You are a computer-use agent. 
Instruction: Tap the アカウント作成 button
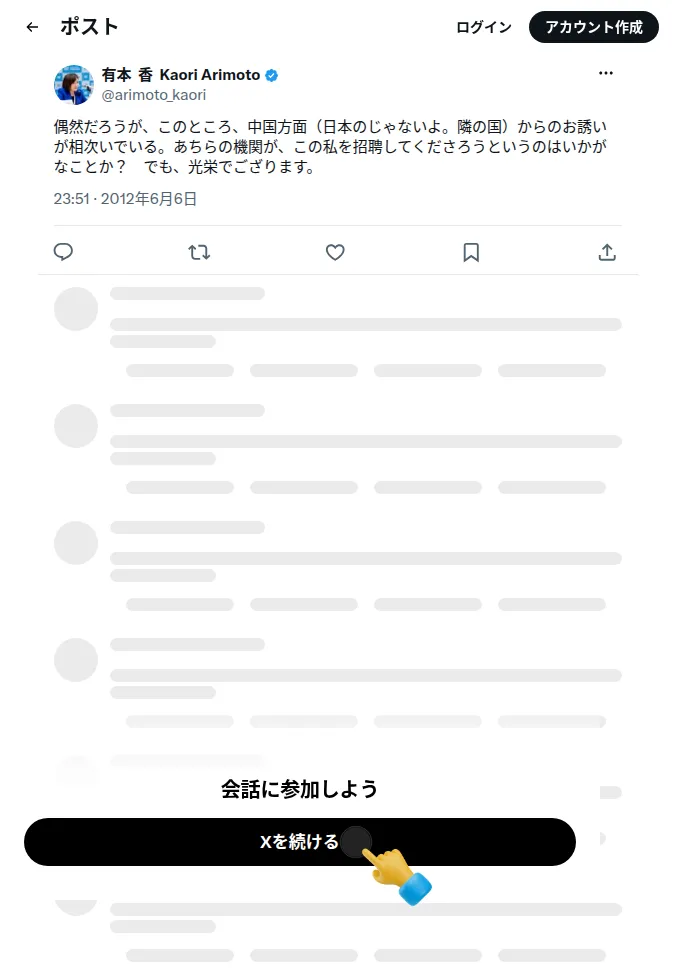click(x=593, y=27)
